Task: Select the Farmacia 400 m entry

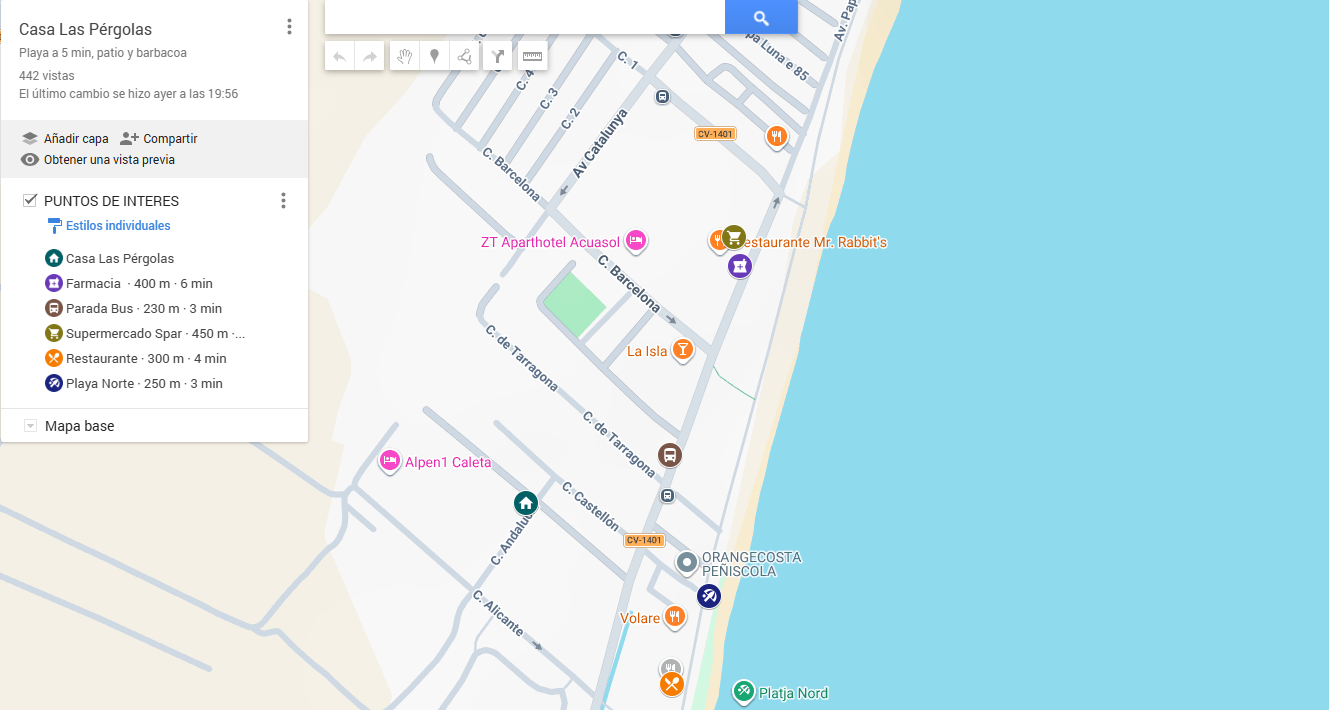Action: (139, 284)
